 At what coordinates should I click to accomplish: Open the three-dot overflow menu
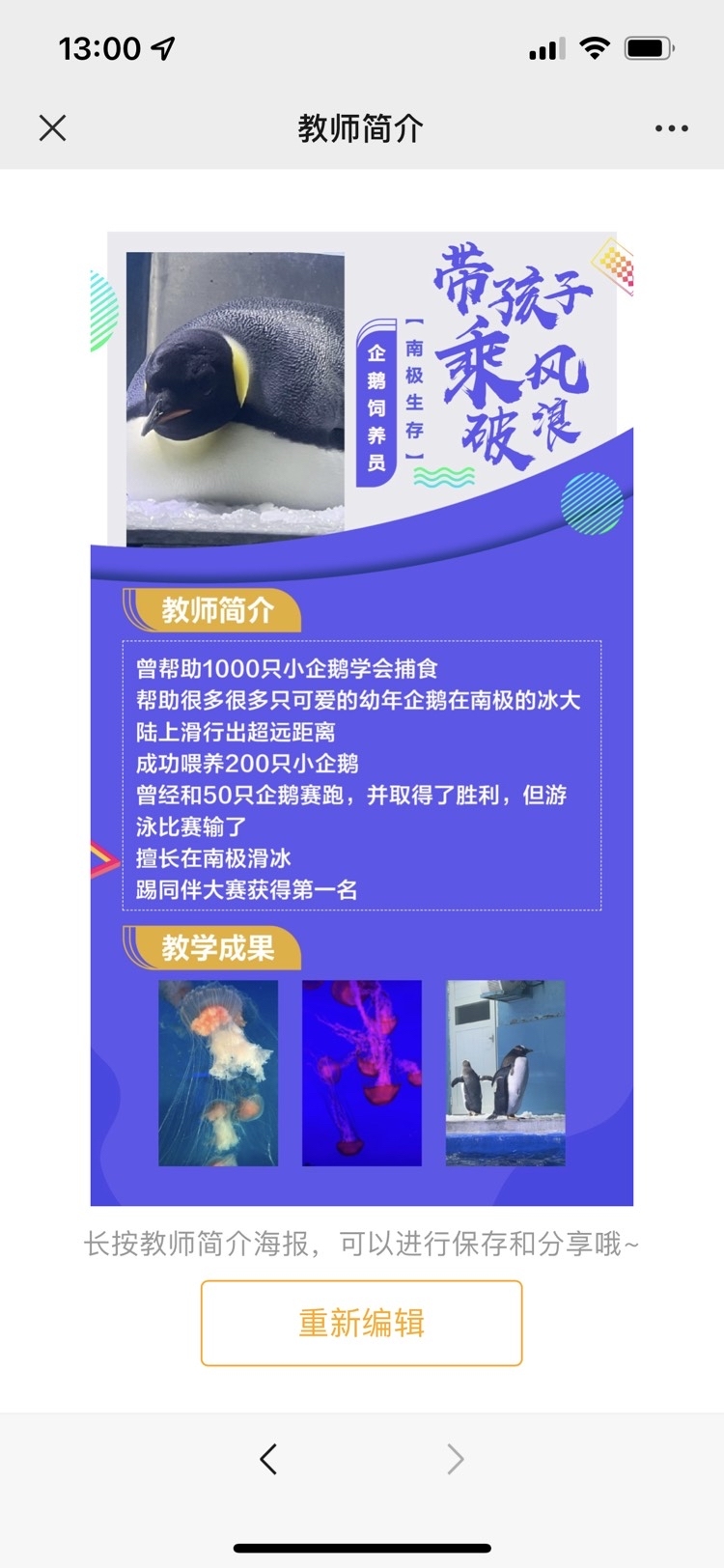point(671,128)
